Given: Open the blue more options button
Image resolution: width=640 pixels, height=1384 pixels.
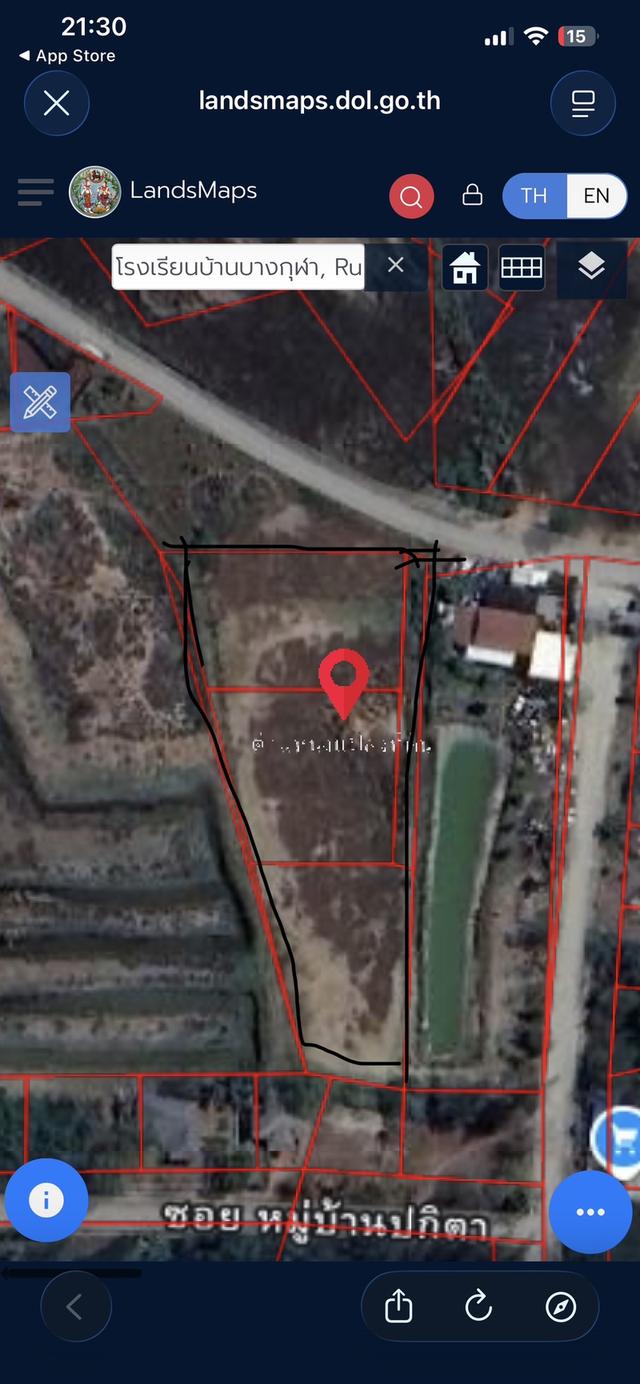Looking at the screenshot, I should [x=590, y=1212].
